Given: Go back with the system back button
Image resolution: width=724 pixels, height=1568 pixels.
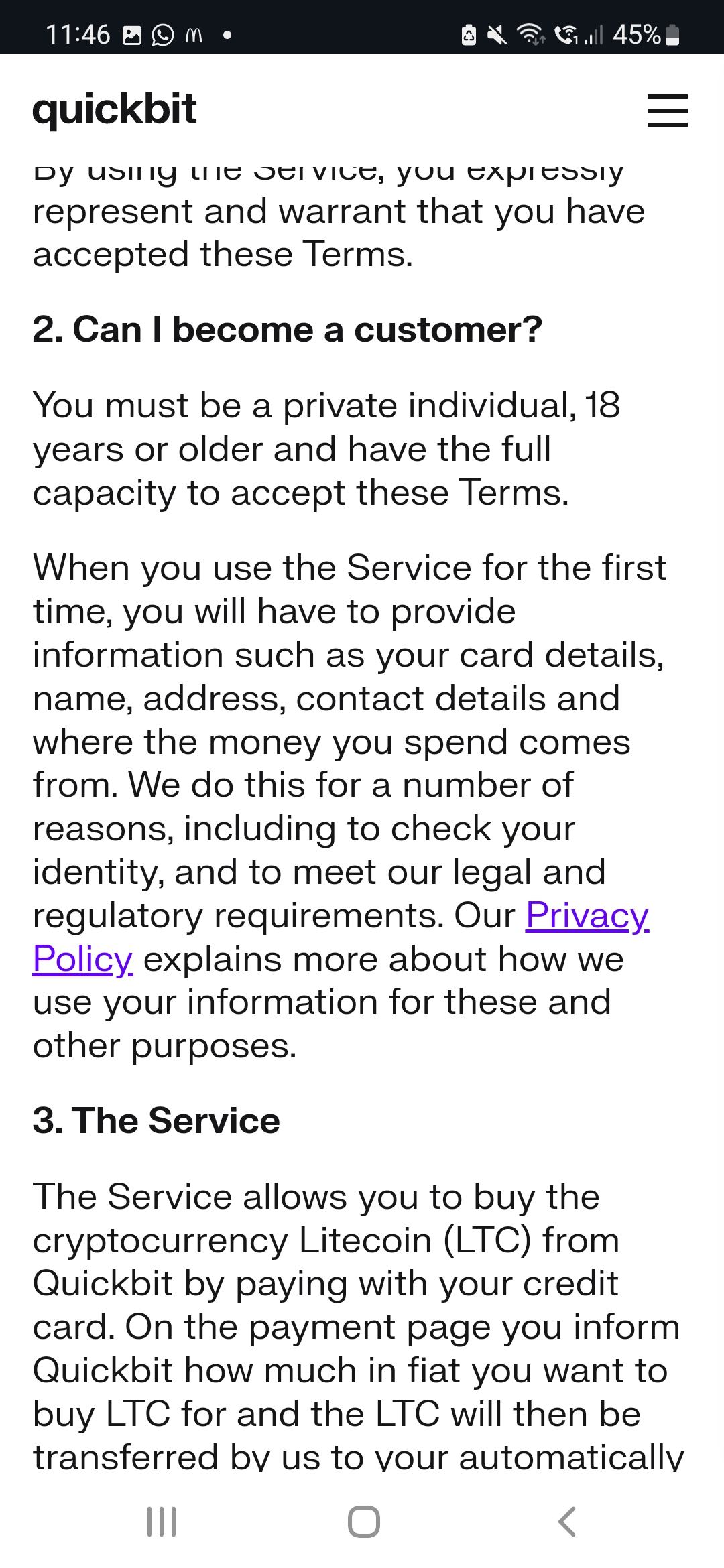Looking at the screenshot, I should pos(566,1521).
